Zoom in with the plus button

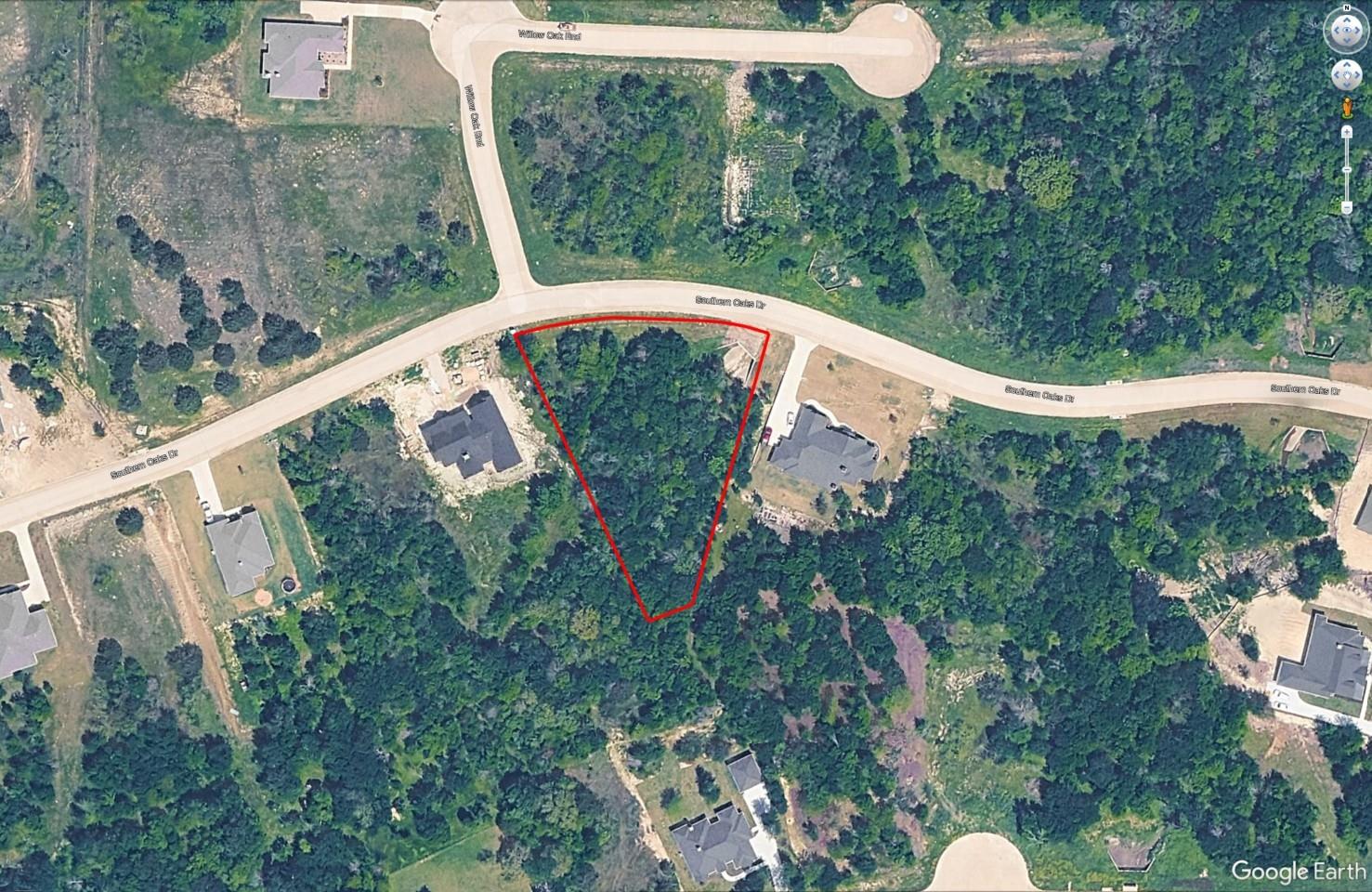point(1347,133)
